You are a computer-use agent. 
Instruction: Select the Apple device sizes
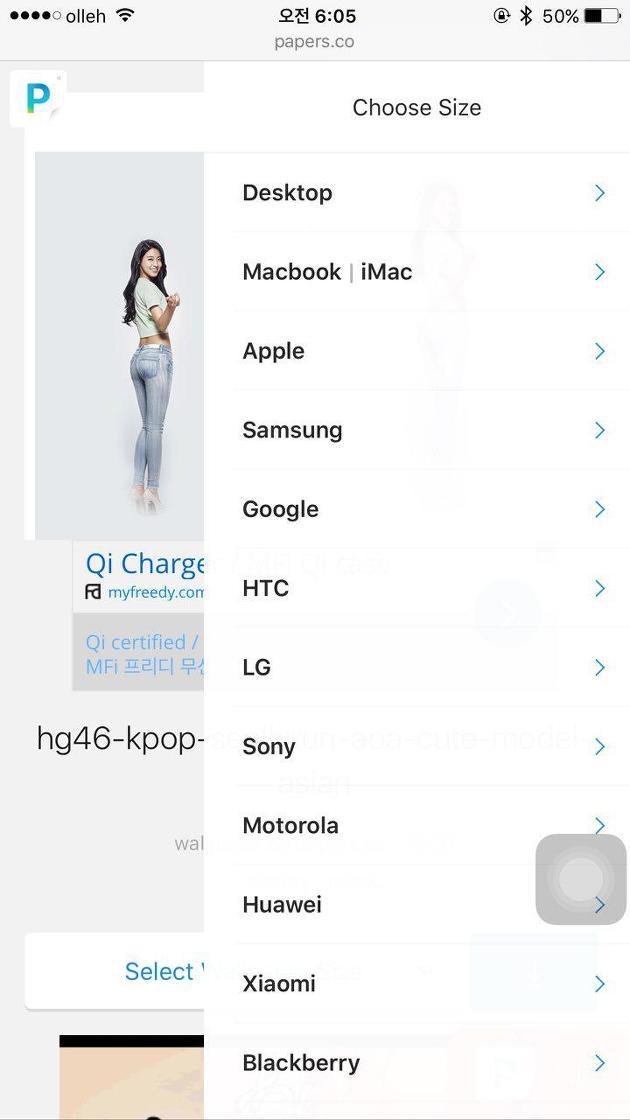coord(416,351)
